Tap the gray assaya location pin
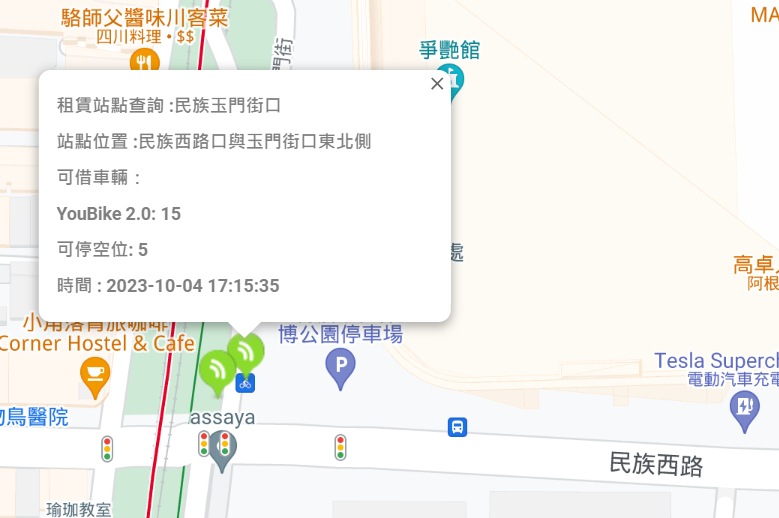This screenshot has height=518, width=779. [x=223, y=452]
